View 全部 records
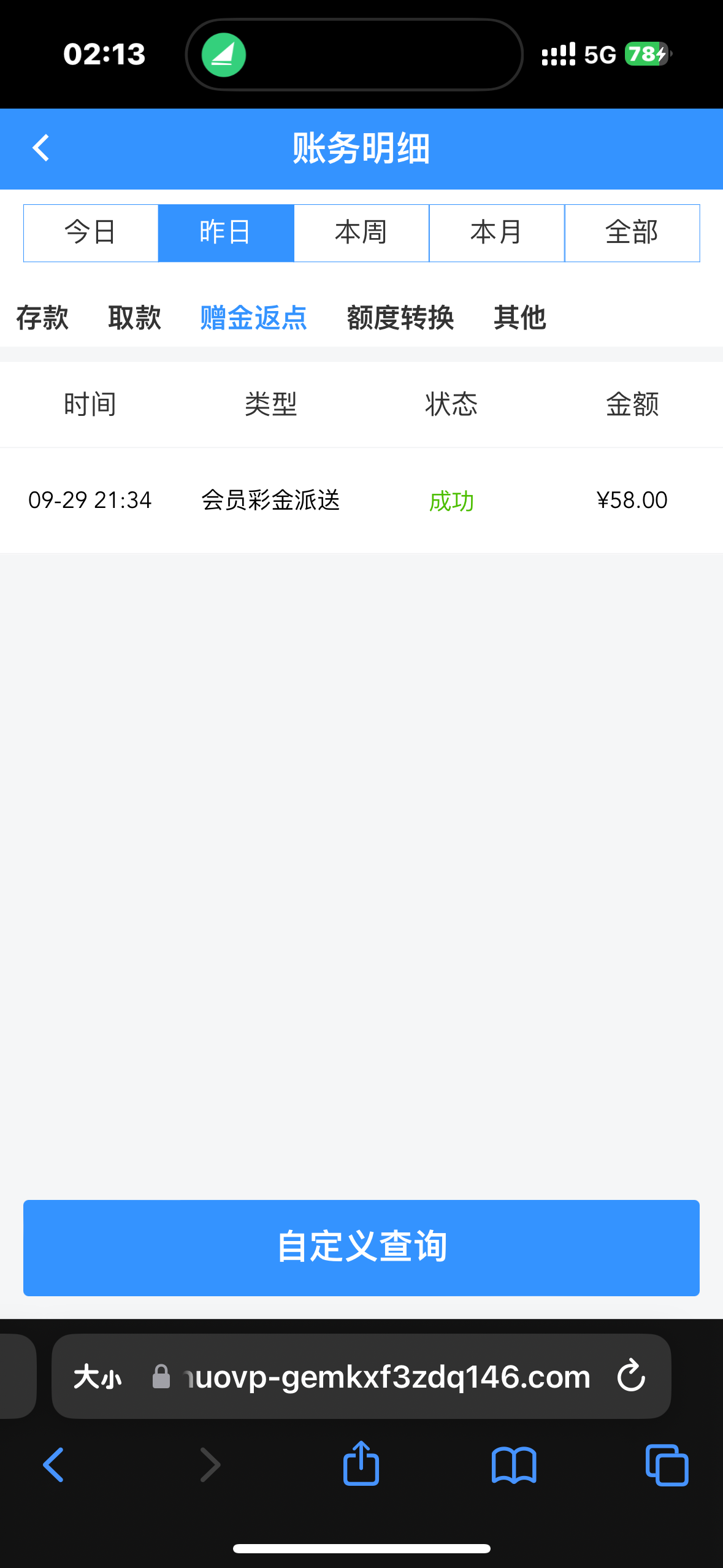The image size is (723, 1568). (632, 233)
